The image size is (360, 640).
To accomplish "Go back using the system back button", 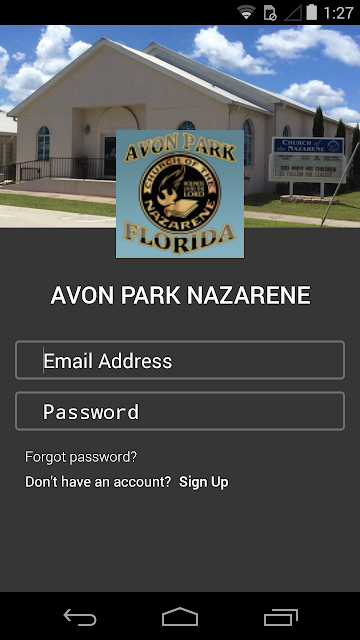I will coord(80,616).
